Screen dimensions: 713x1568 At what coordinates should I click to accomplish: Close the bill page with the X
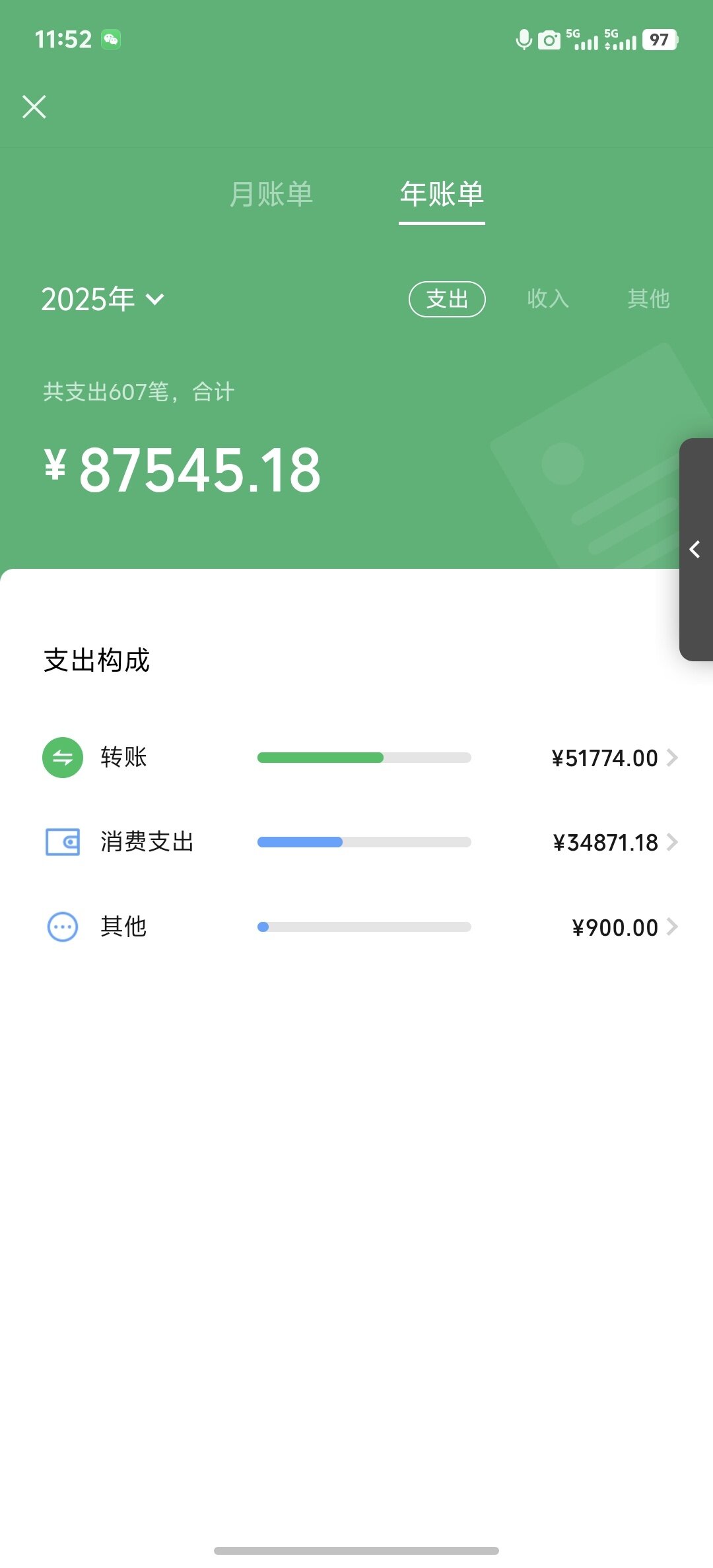click(34, 106)
